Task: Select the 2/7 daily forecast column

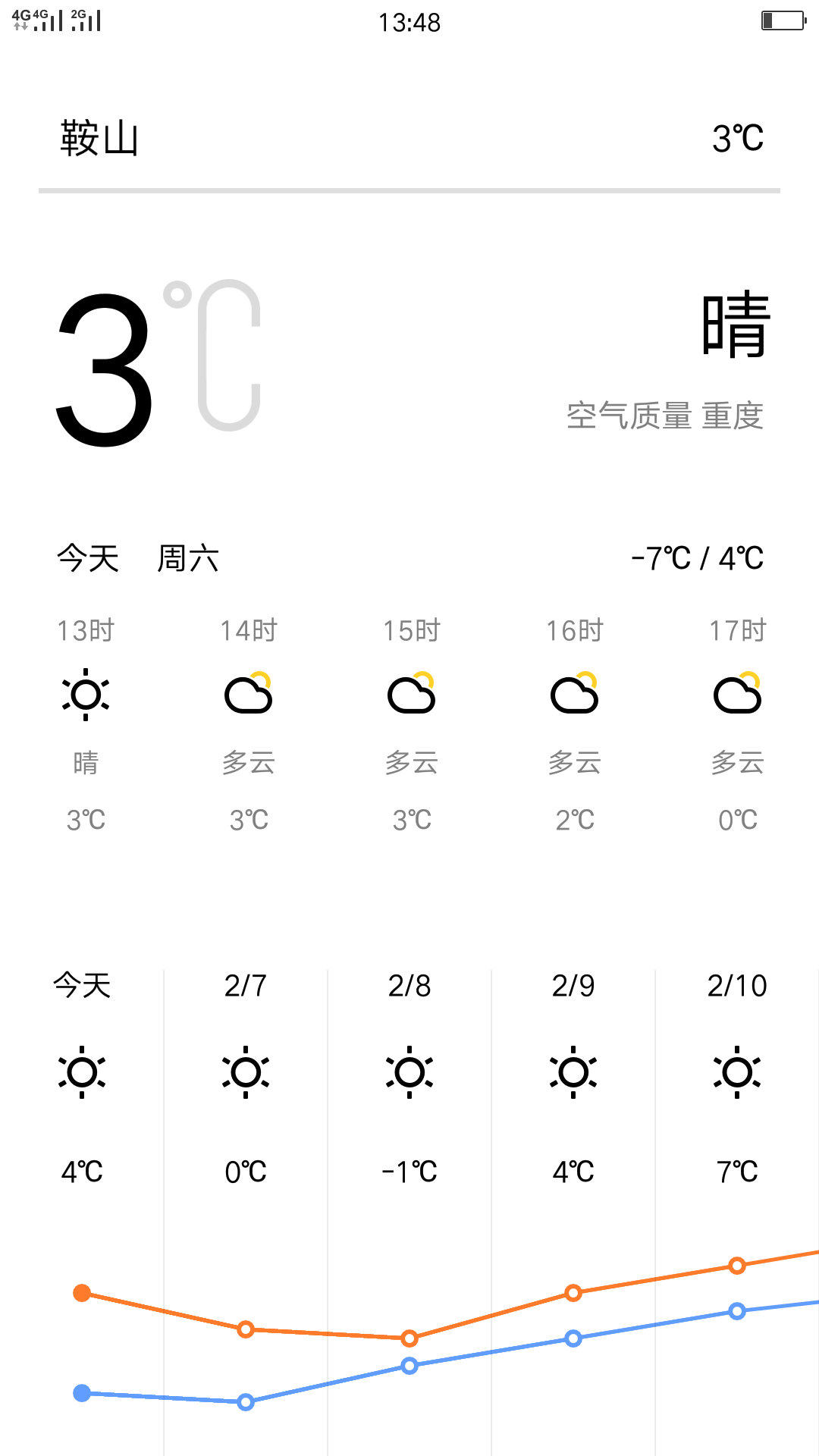Action: tap(246, 1077)
